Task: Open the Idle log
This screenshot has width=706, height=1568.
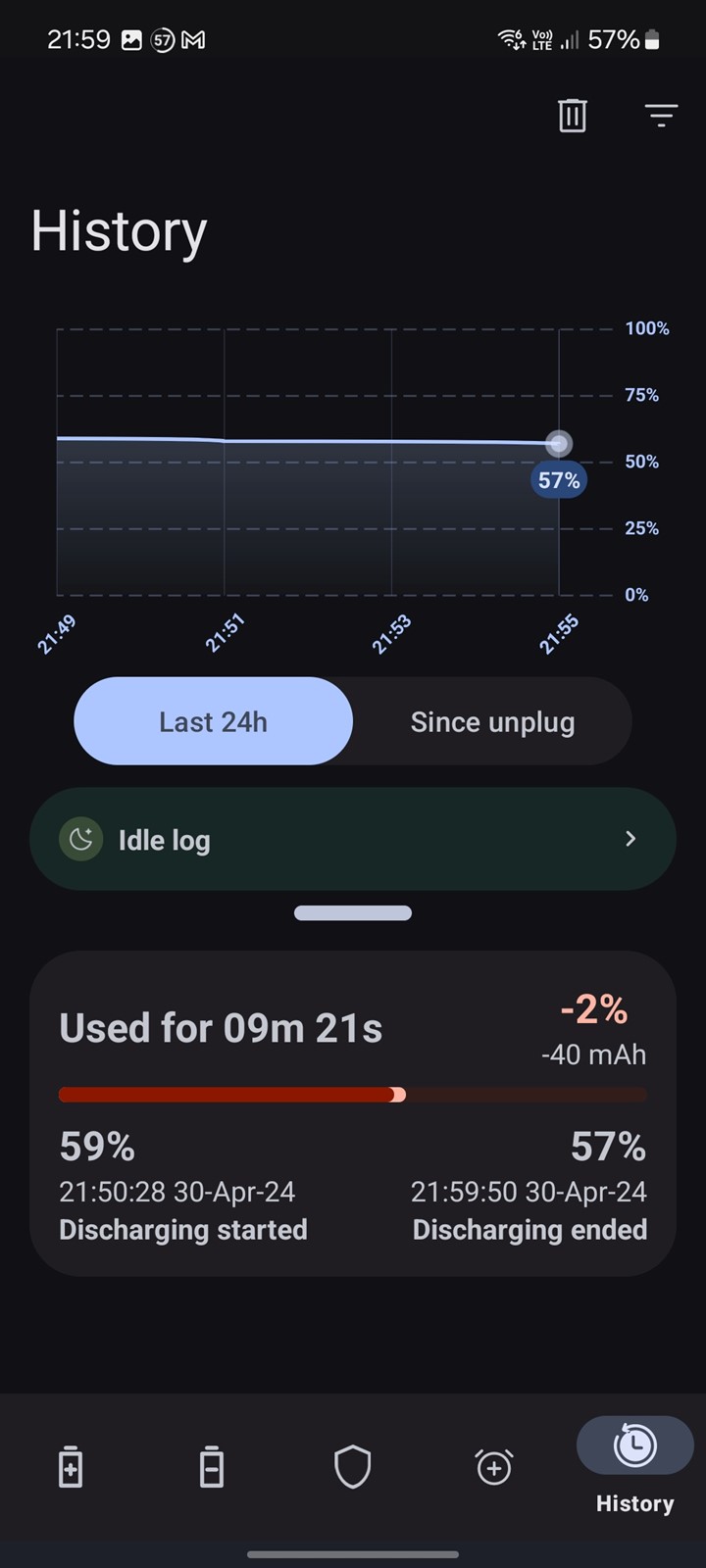Action: coord(353,839)
